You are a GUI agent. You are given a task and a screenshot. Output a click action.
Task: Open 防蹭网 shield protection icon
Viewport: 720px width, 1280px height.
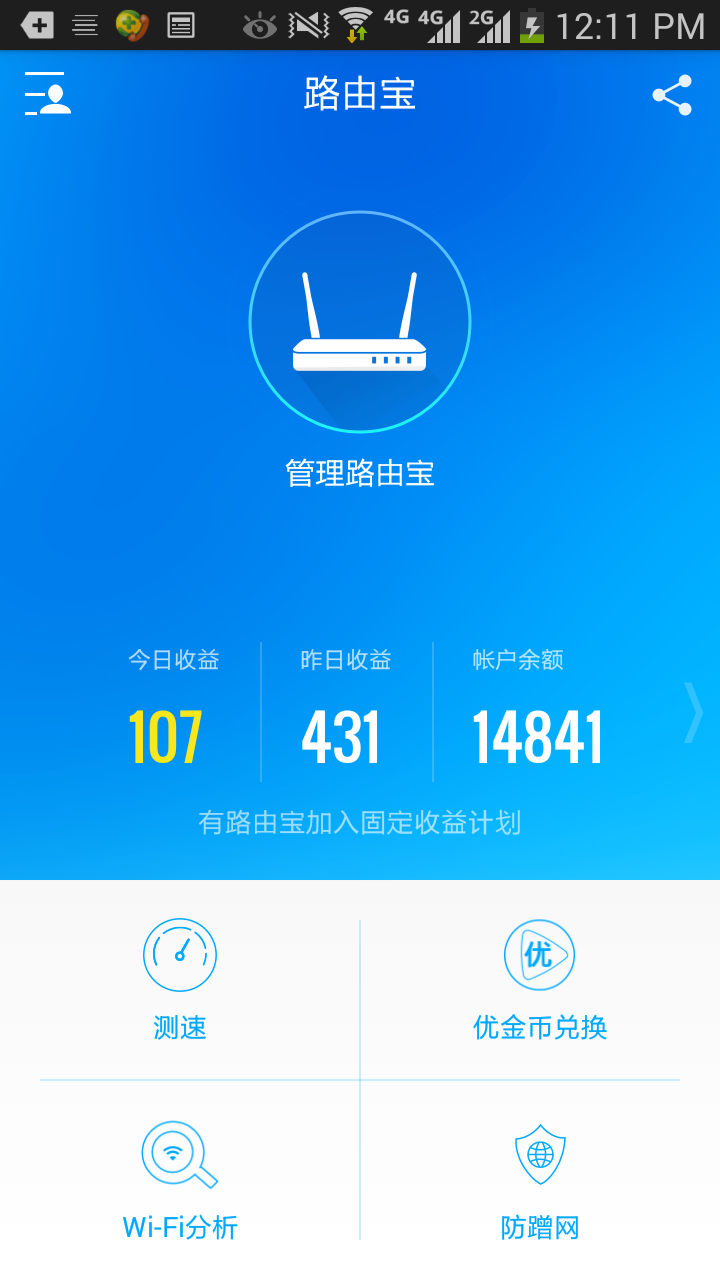(539, 1152)
